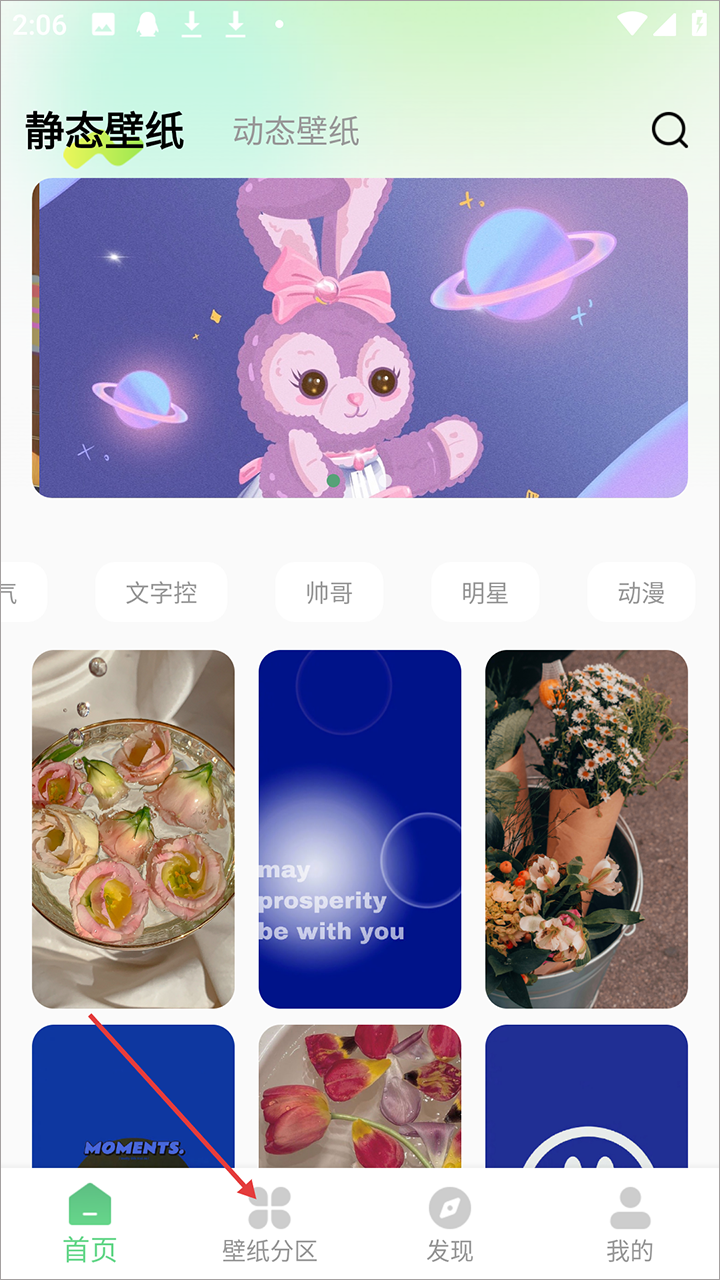Open the floating roses in glass wallpaper
This screenshot has height=1280, width=720.
133,829
